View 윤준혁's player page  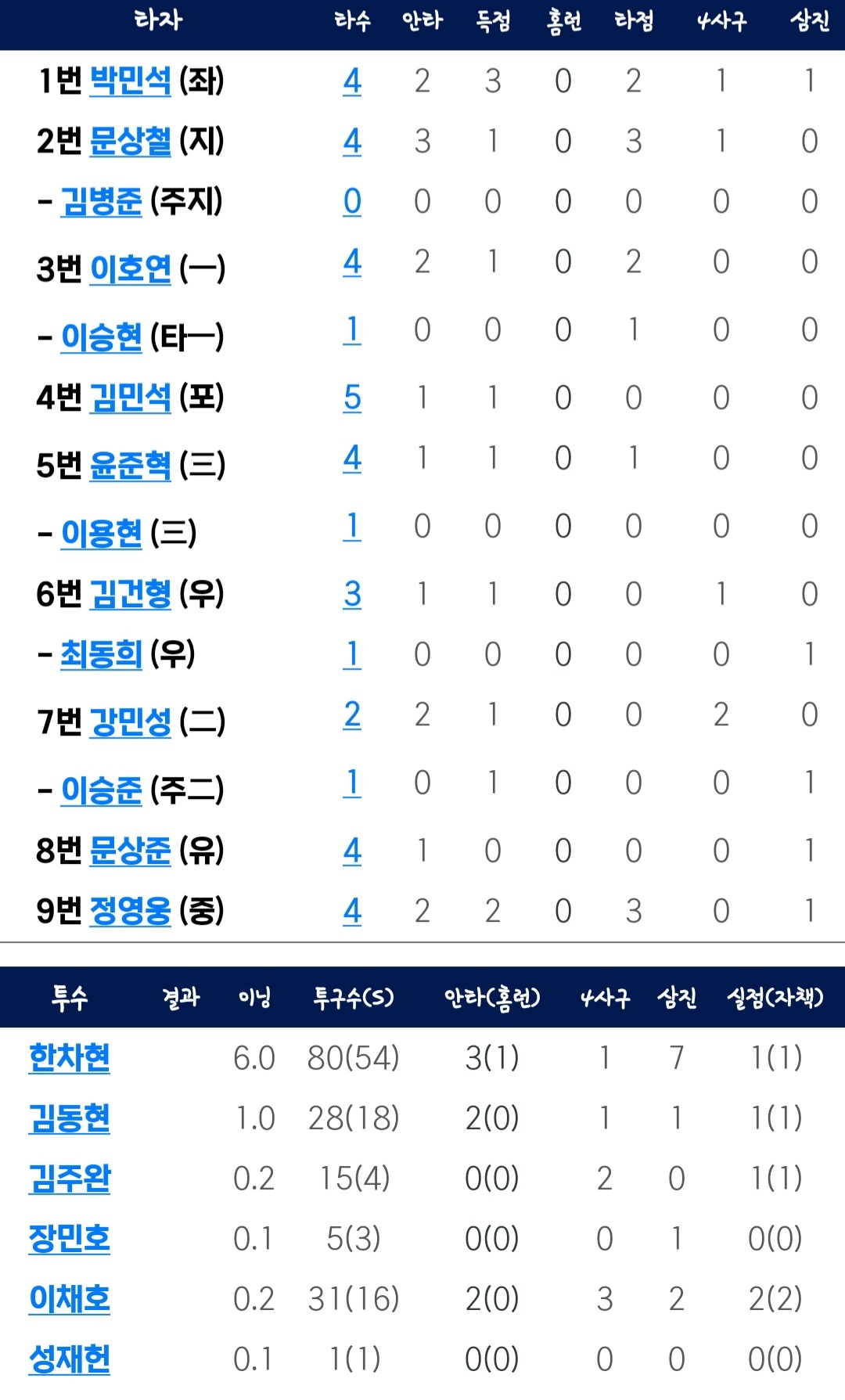(130, 466)
